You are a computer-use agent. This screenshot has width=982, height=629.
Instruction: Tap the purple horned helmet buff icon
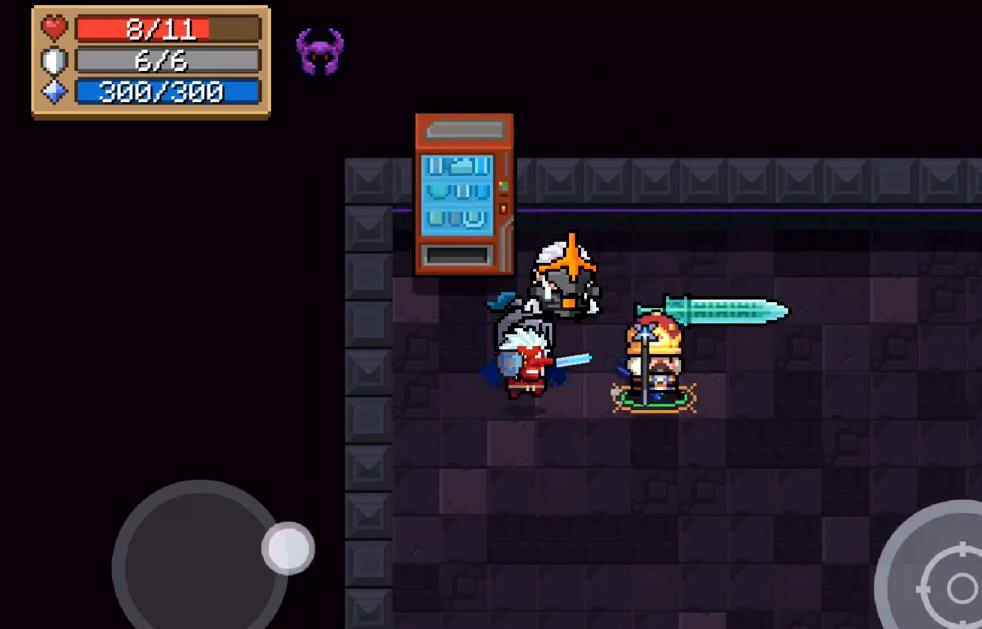(x=320, y=52)
